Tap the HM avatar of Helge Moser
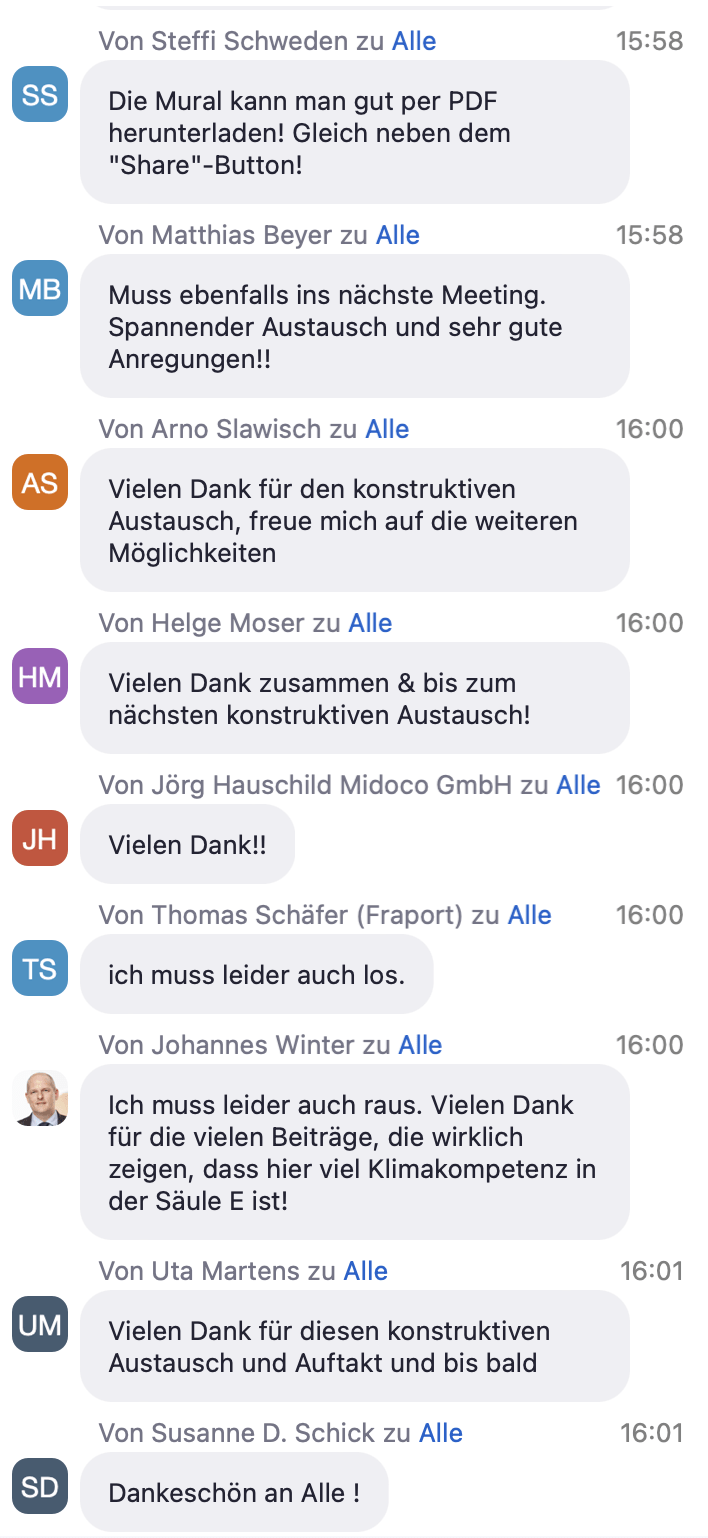The image size is (708, 1538). [x=40, y=676]
